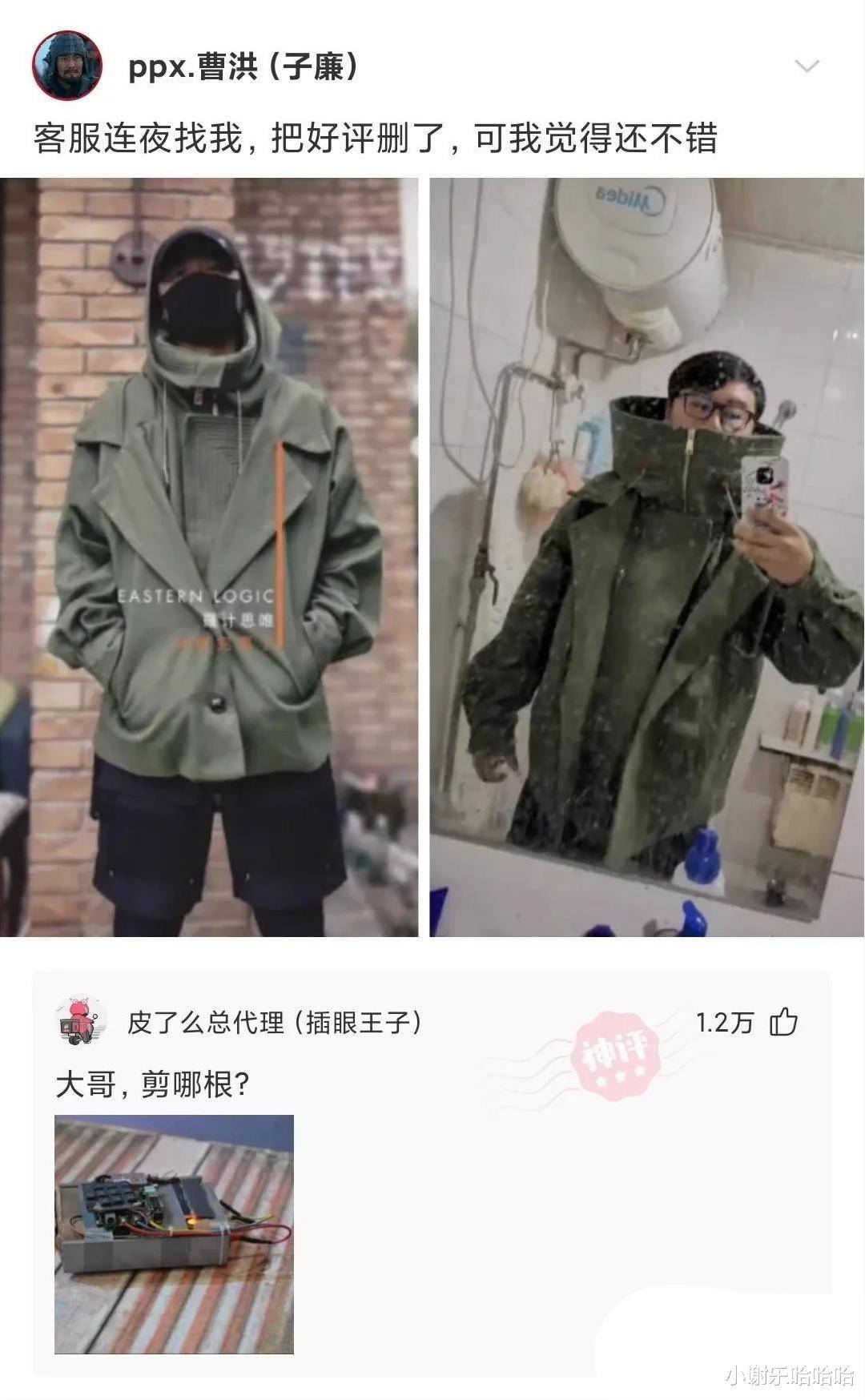Like the comment from 皮了么总代理
Viewport: 865px width, 1400px height.
click(x=783, y=1023)
